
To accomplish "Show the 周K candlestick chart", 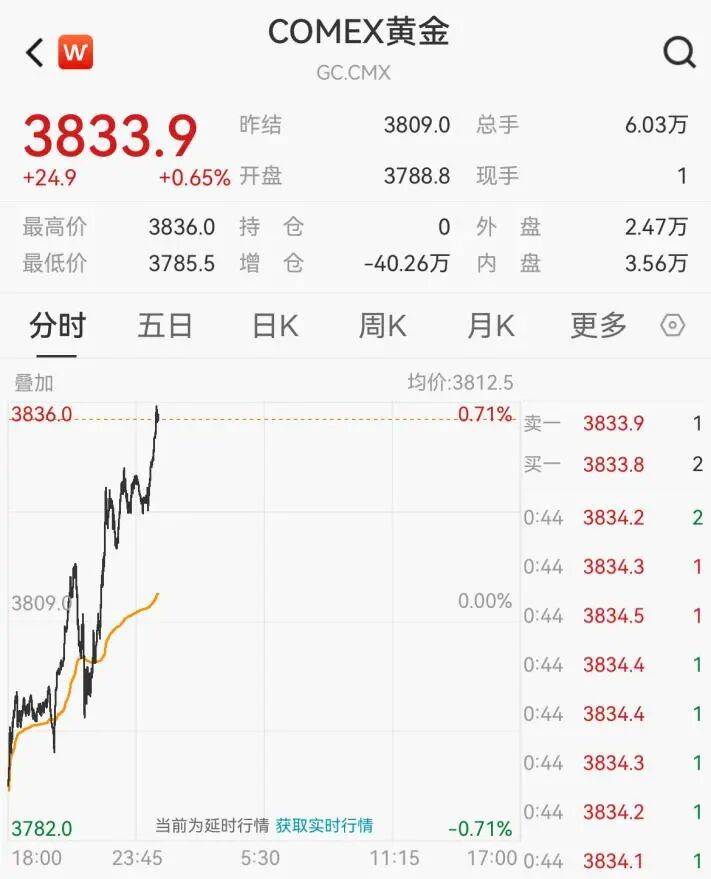I will [x=382, y=326].
